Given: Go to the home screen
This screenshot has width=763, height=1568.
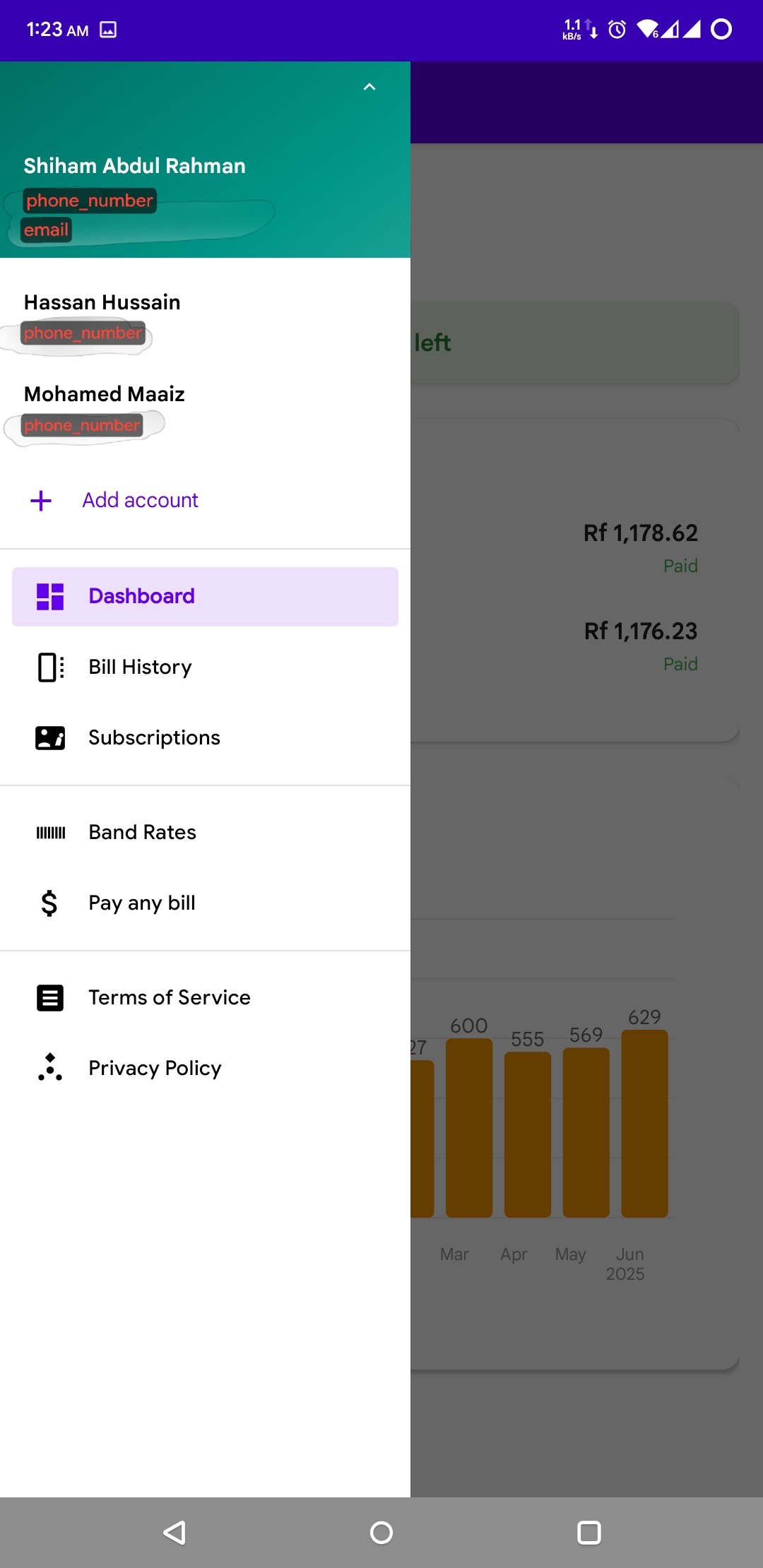Looking at the screenshot, I should coord(381,1533).
